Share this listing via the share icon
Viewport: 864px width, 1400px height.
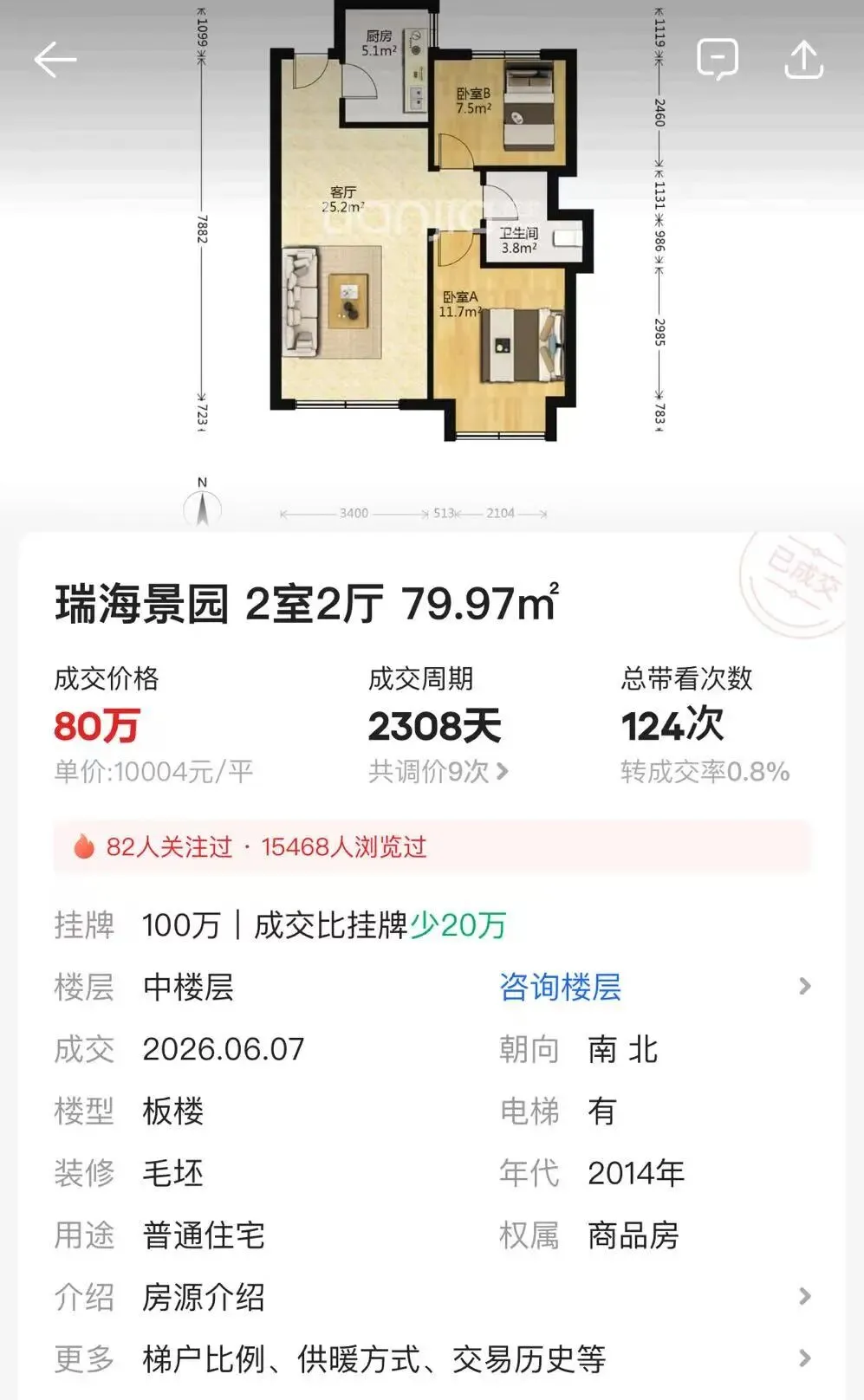pyautogui.click(x=803, y=60)
